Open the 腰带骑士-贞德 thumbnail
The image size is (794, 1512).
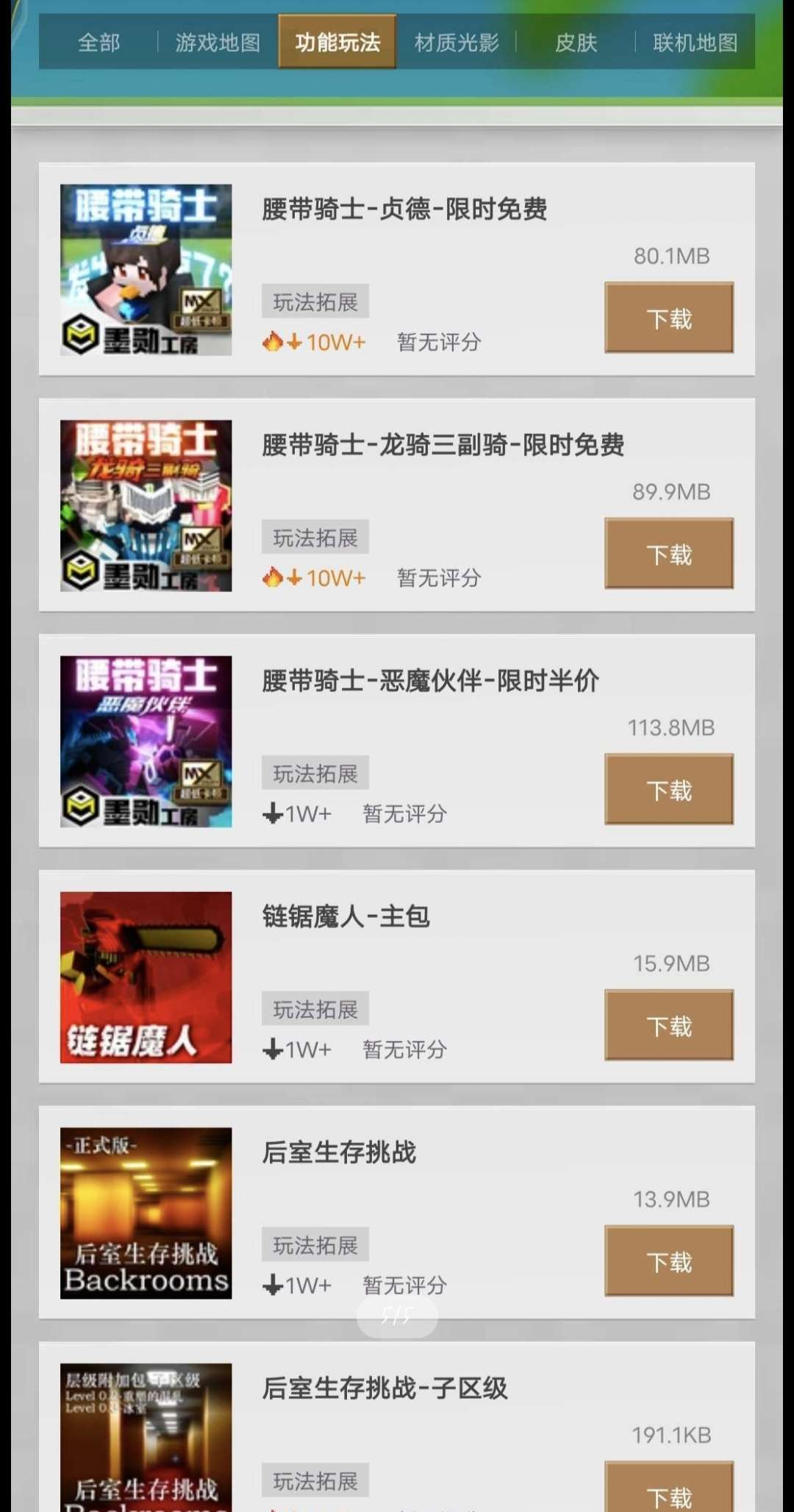(146, 270)
